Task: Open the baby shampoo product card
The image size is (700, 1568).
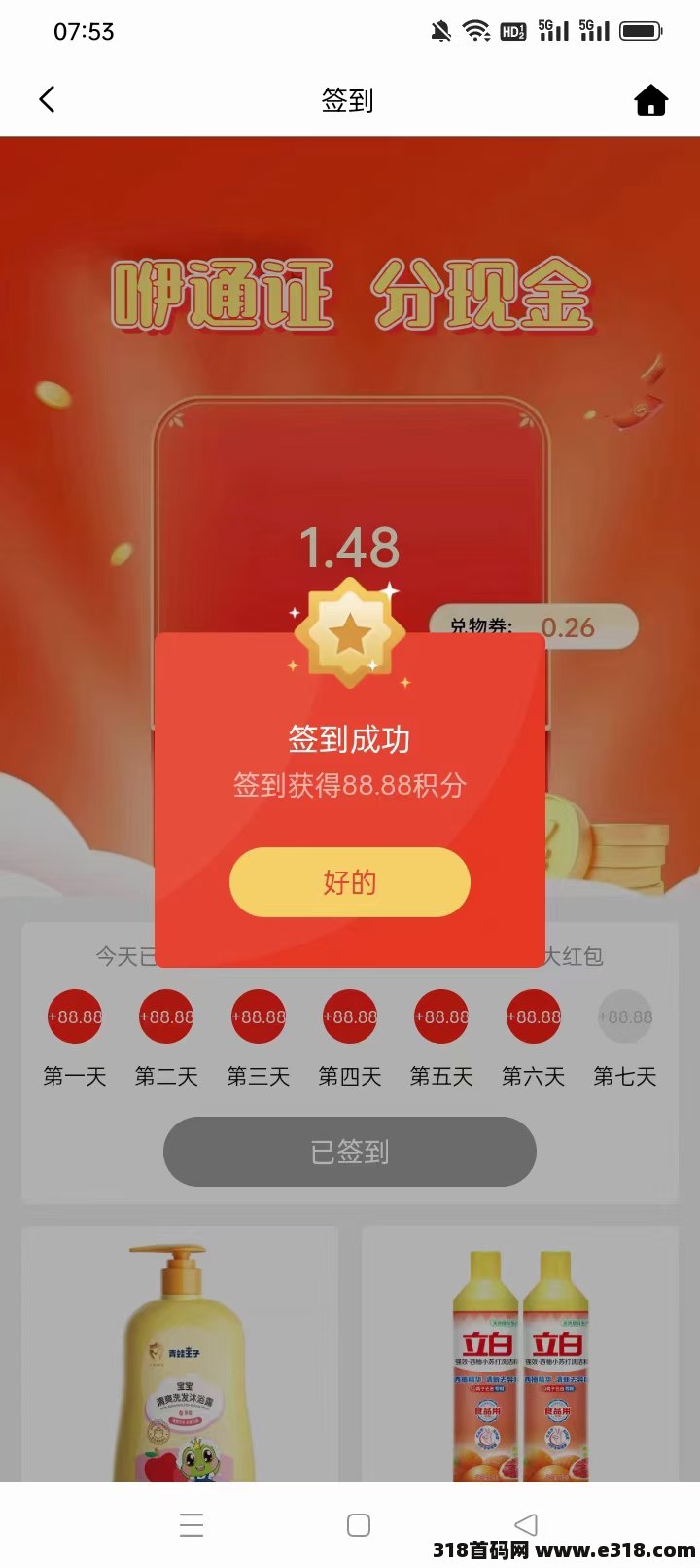Action: click(x=181, y=1357)
